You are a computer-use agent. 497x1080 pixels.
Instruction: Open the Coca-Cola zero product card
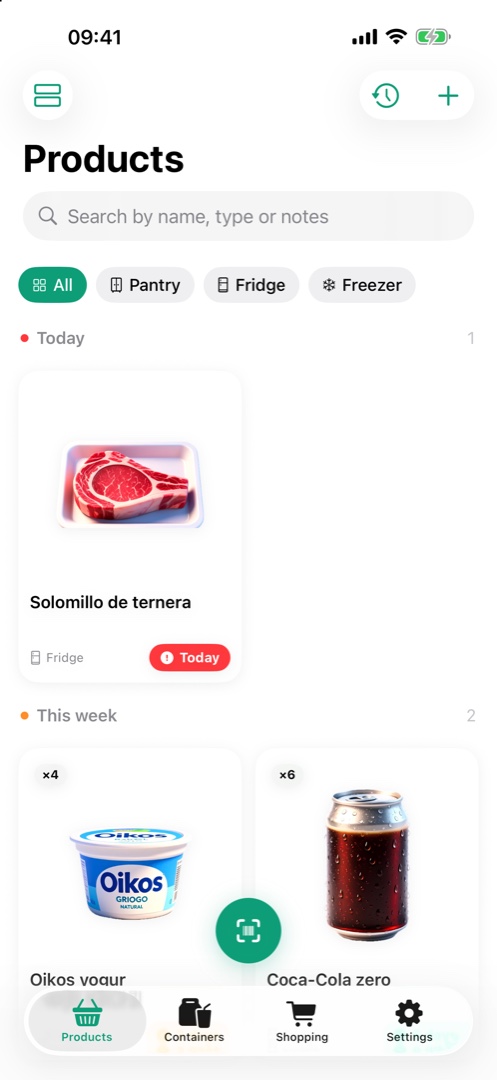click(367, 868)
